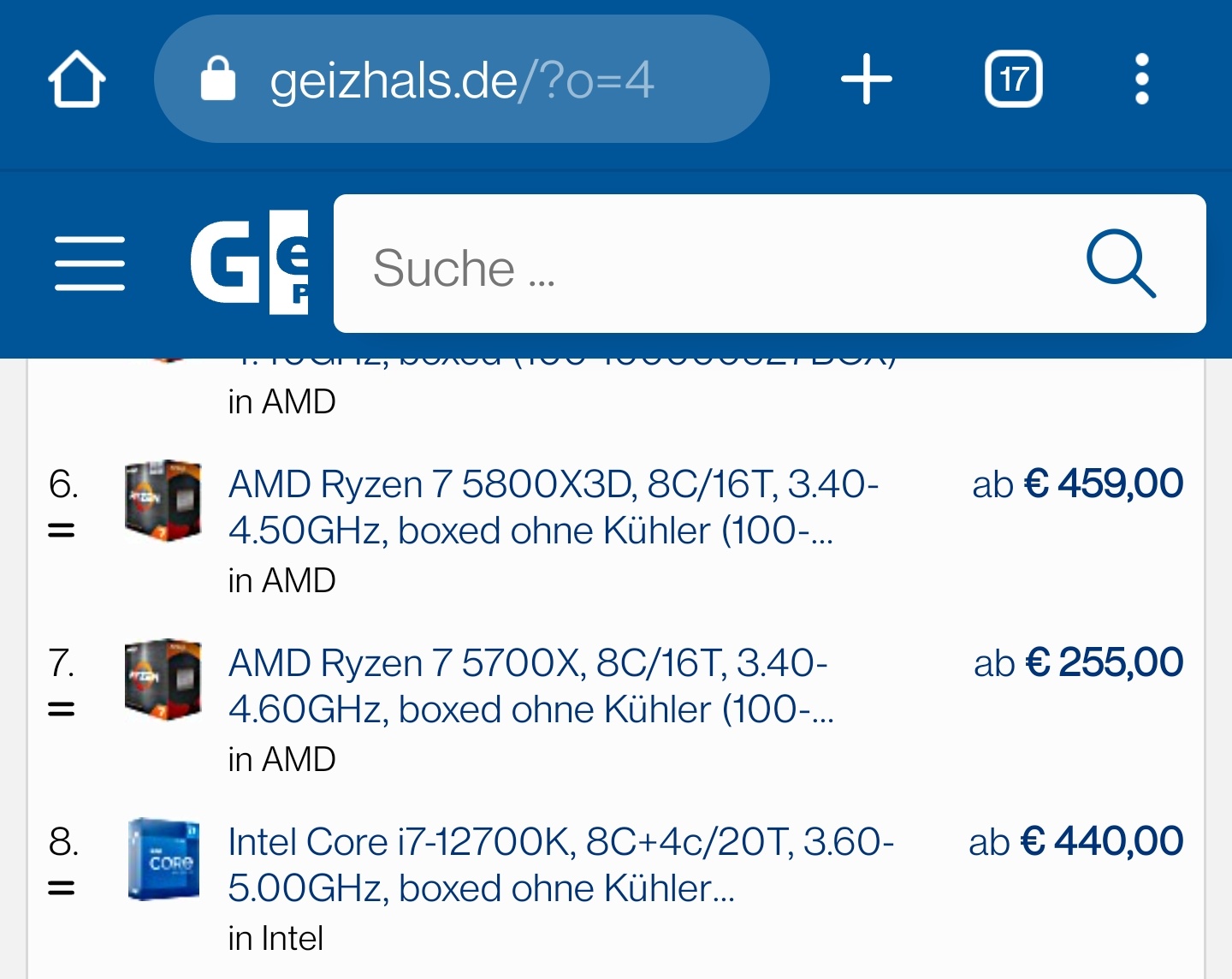The image size is (1232, 979).
Task: Open the tab switcher showing 17
Action: click(x=1014, y=79)
